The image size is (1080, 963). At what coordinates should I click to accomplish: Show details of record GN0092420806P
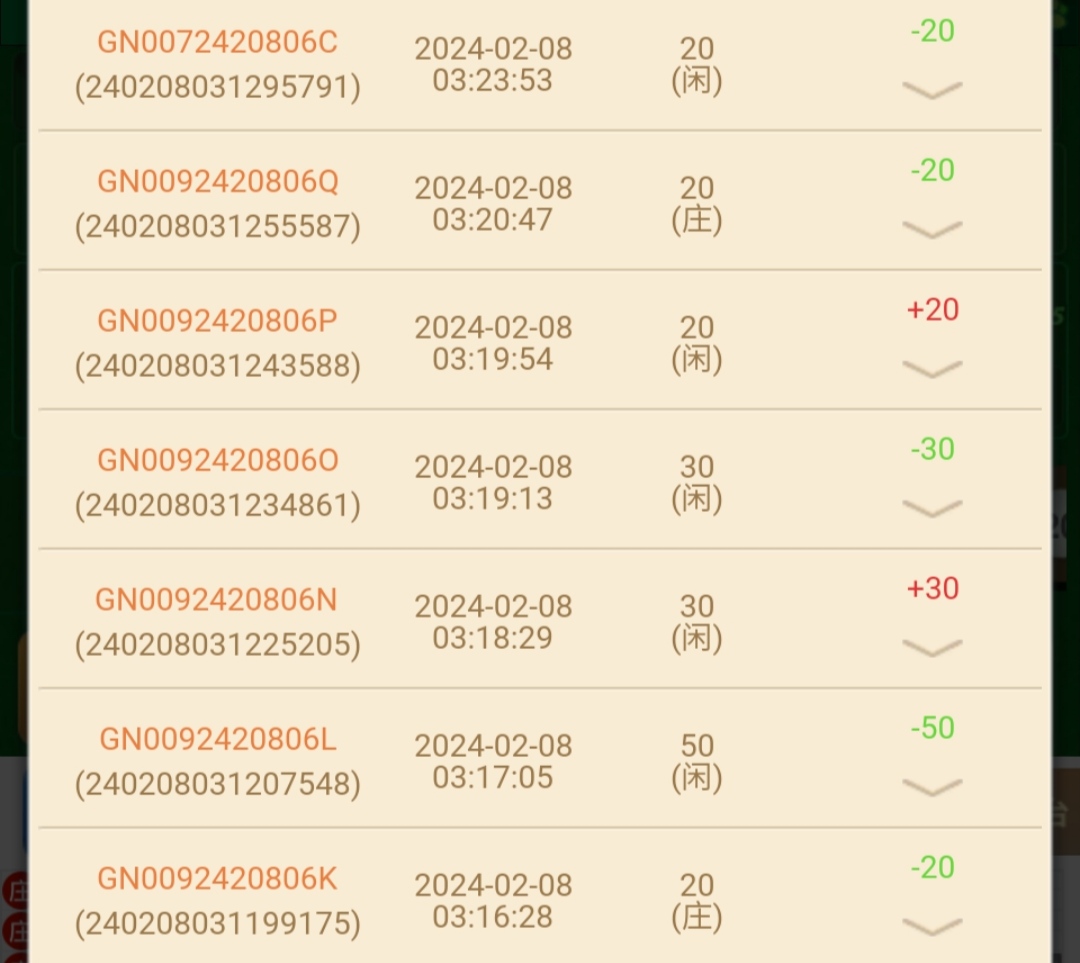[932, 370]
